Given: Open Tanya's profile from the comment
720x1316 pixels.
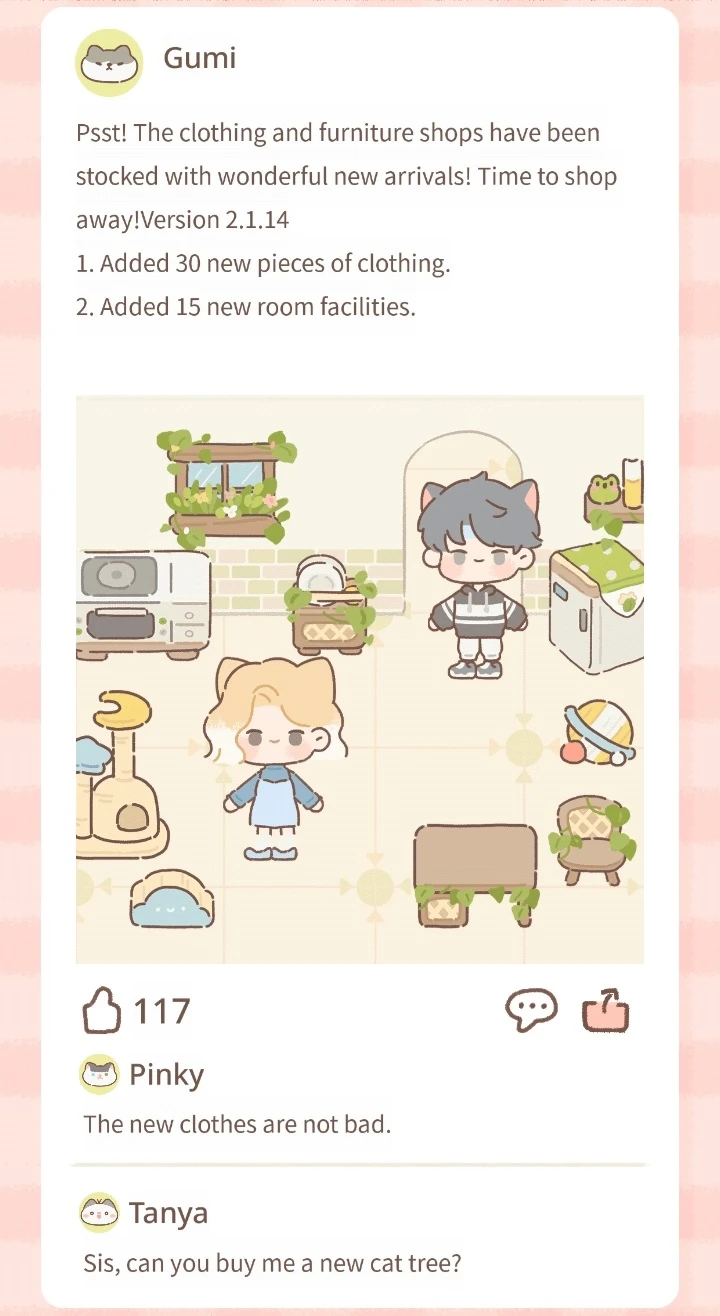Looking at the screenshot, I should coord(100,1213).
